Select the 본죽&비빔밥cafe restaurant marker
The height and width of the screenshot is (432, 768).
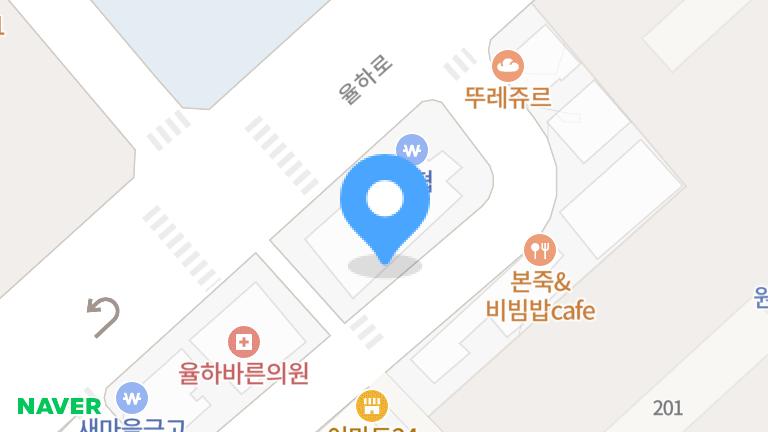pos(540,249)
